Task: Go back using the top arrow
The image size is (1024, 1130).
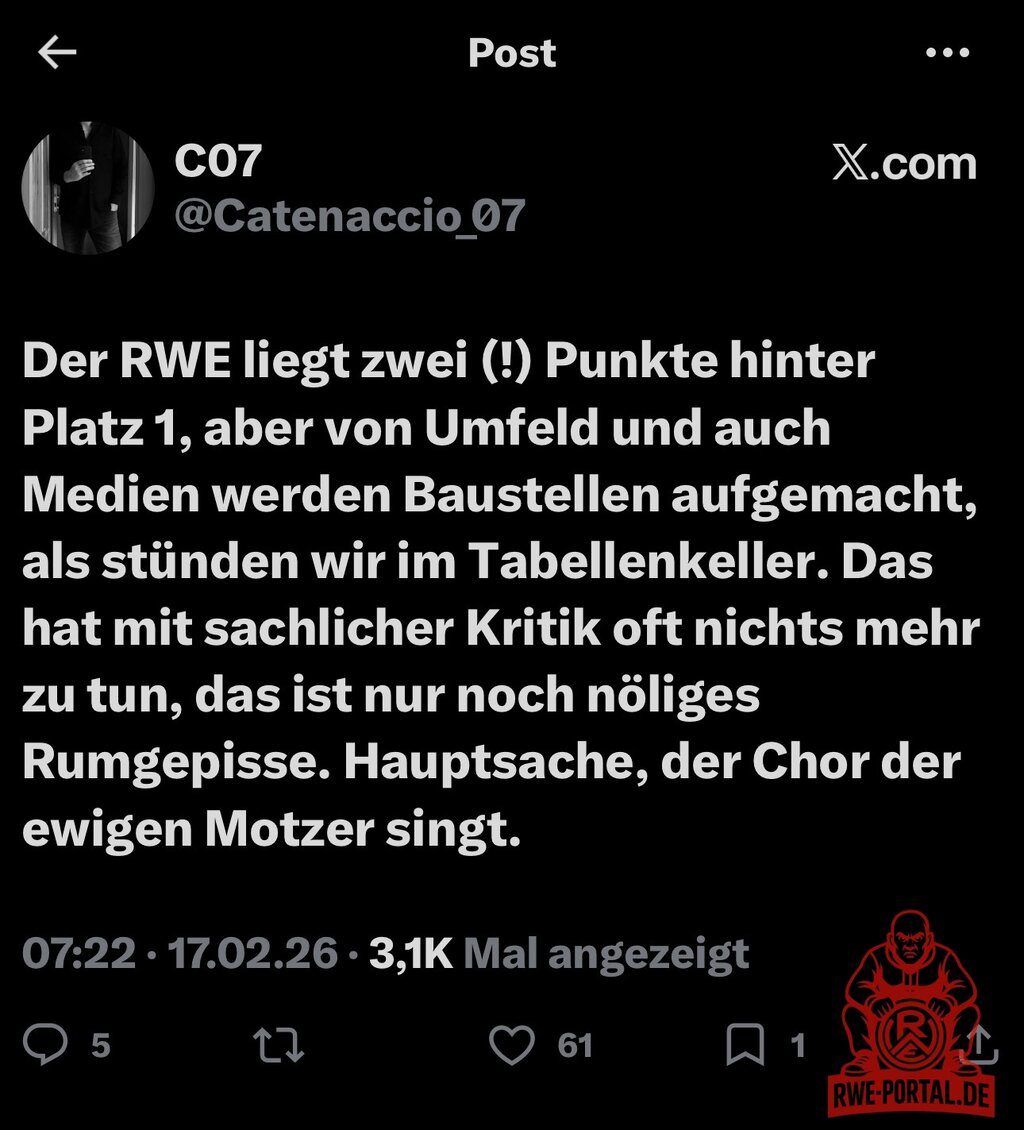Action: [57, 54]
